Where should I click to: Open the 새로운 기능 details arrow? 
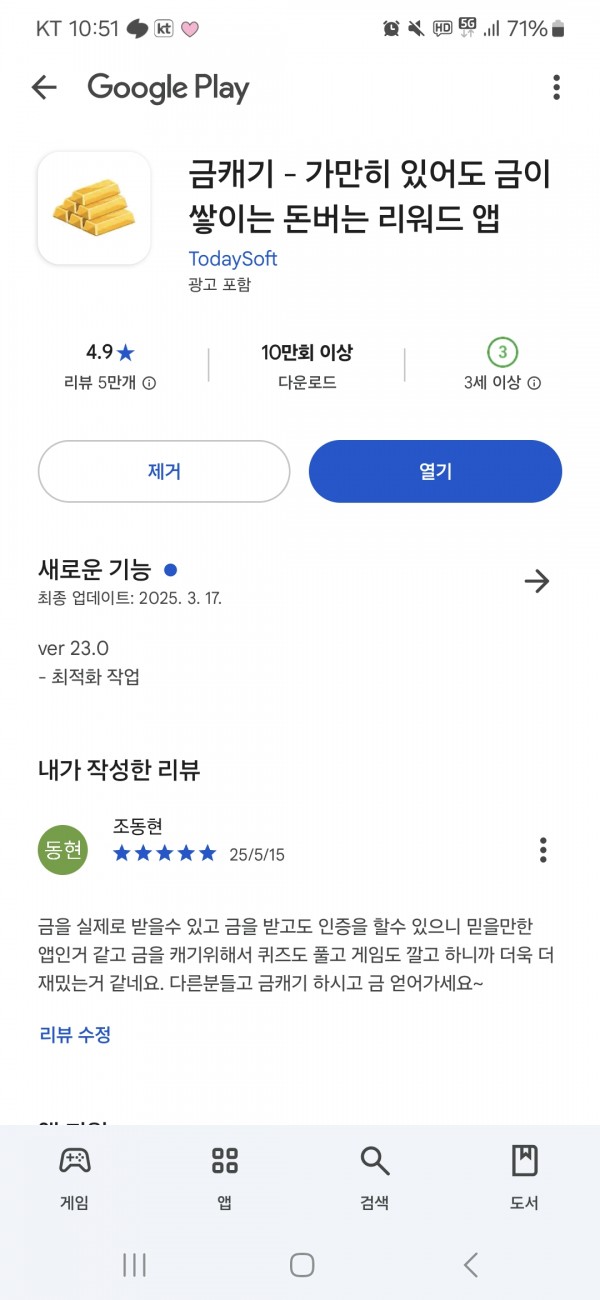(x=537, y=581)
